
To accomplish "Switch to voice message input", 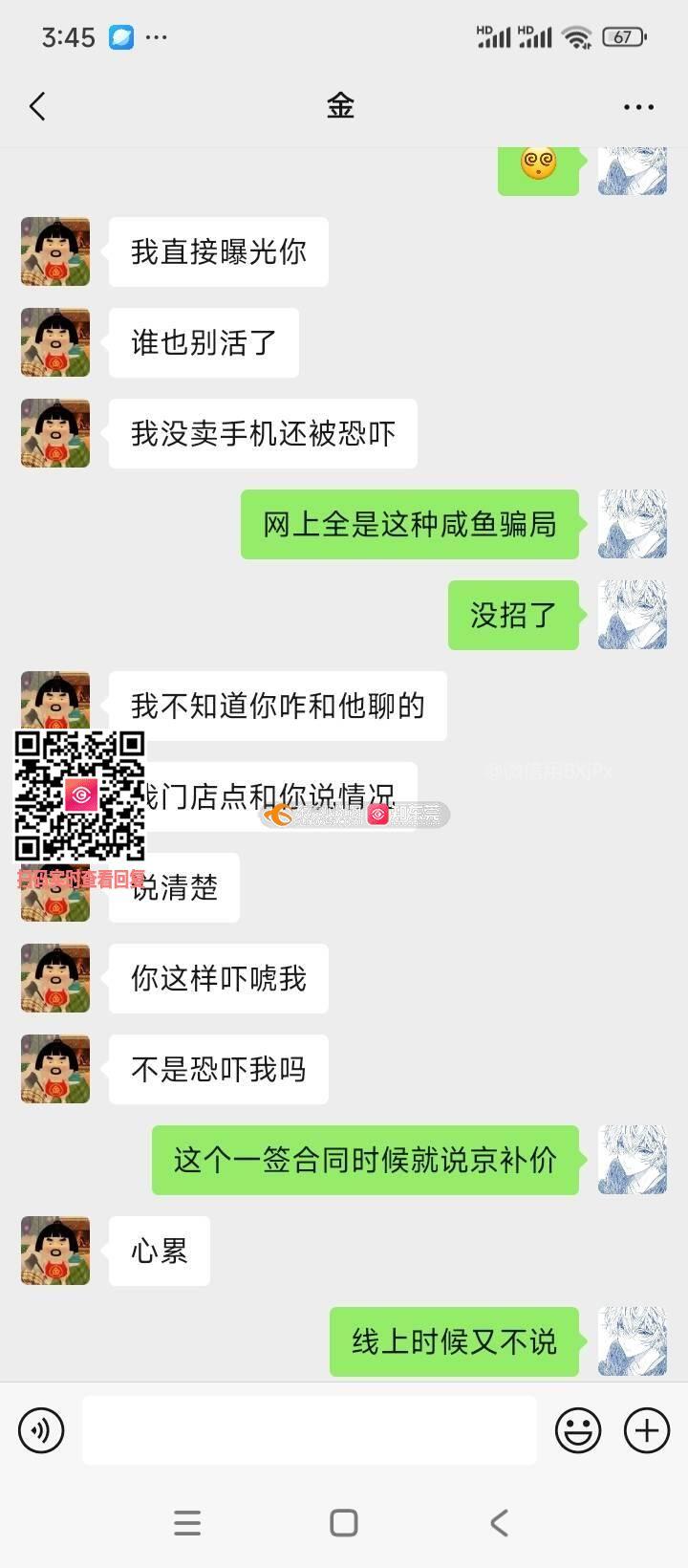I will (x=41, y=1430).
